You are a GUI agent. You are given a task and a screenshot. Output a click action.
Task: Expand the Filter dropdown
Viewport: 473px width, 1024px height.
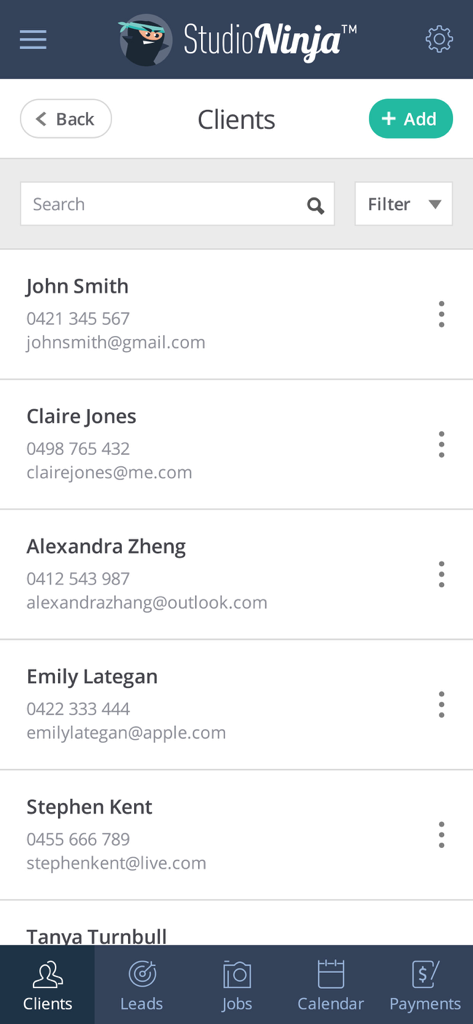pos(404,204)
